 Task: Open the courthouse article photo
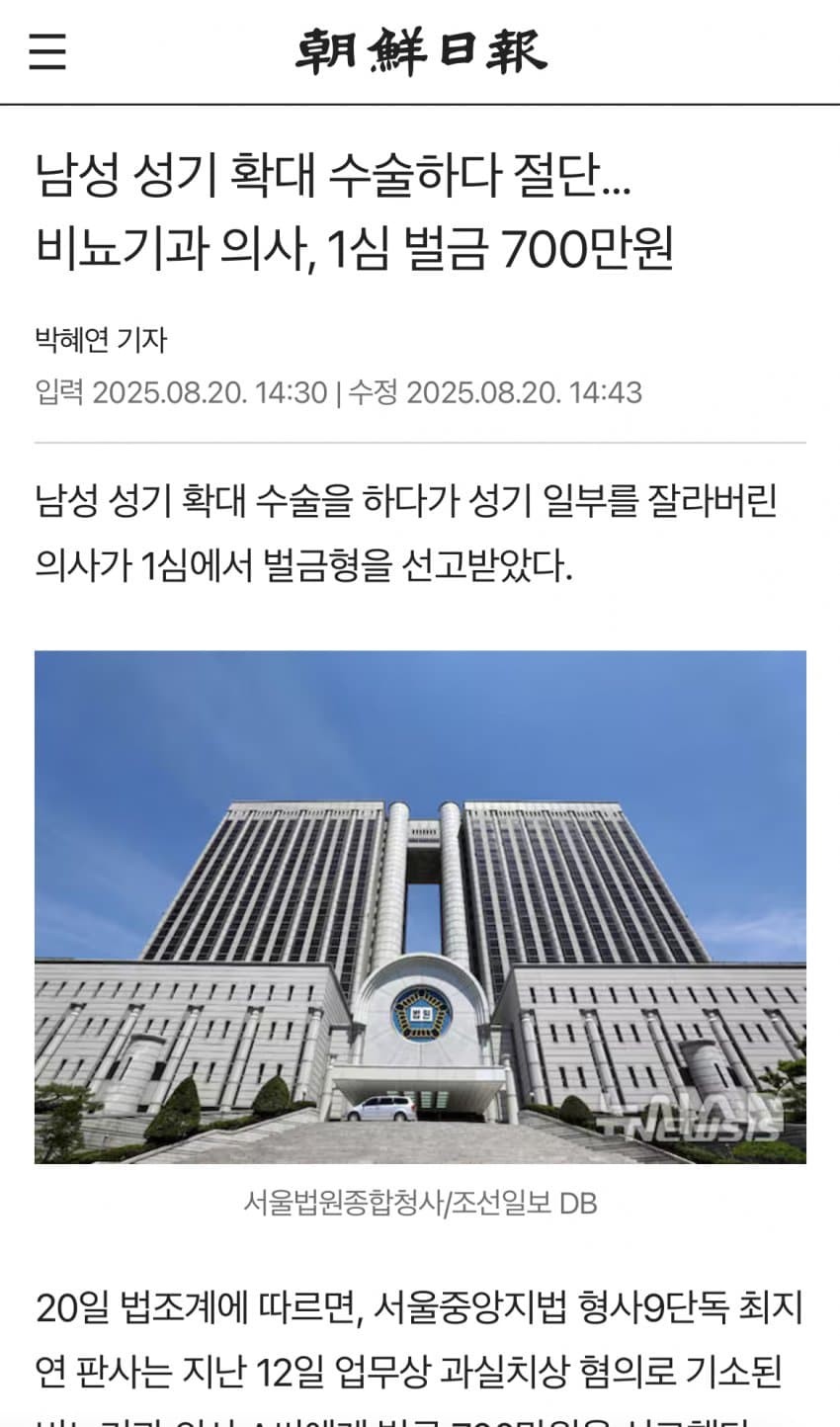tap(420, 906)
